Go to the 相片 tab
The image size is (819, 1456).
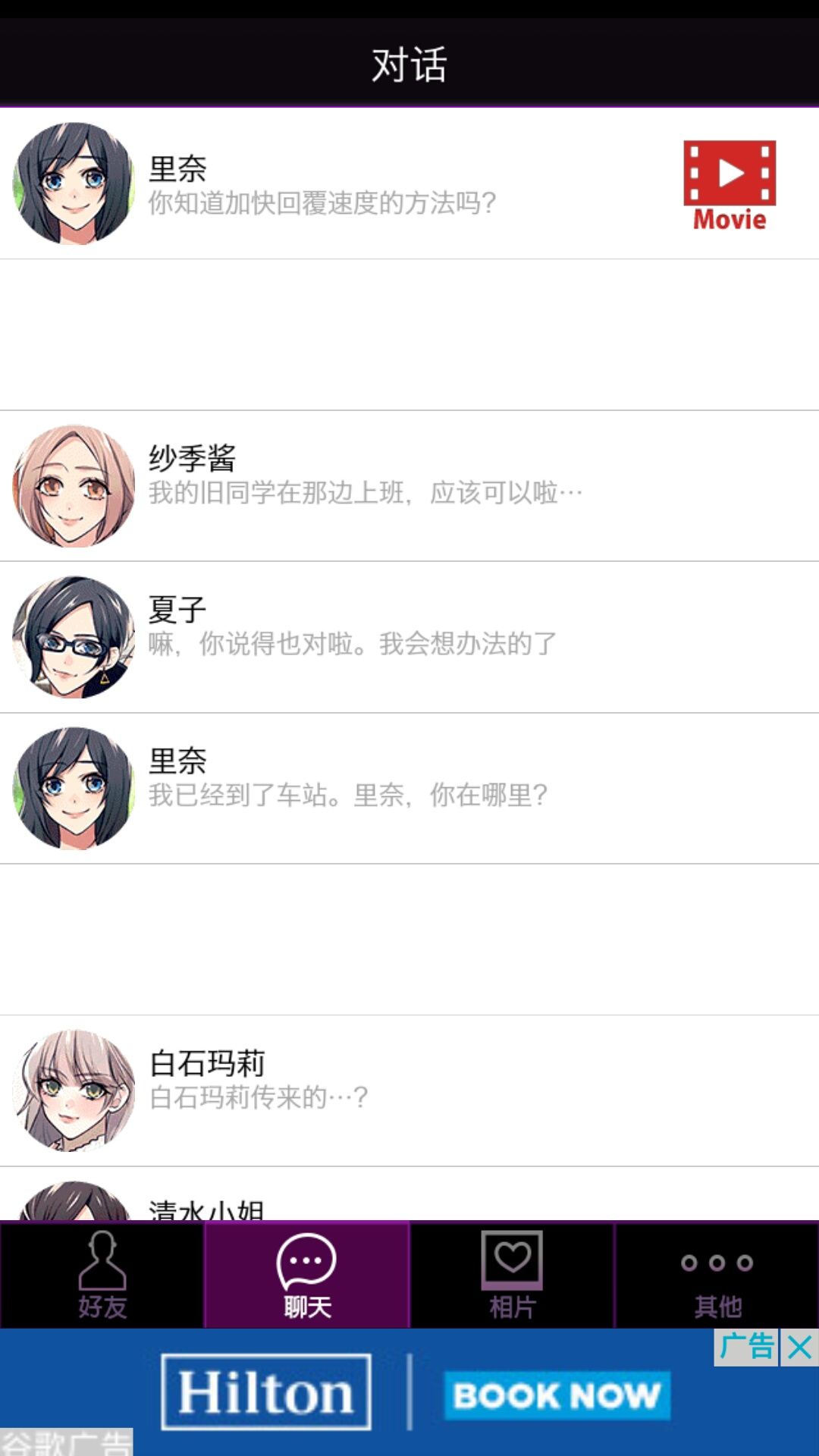click(x=512, y=1275)
